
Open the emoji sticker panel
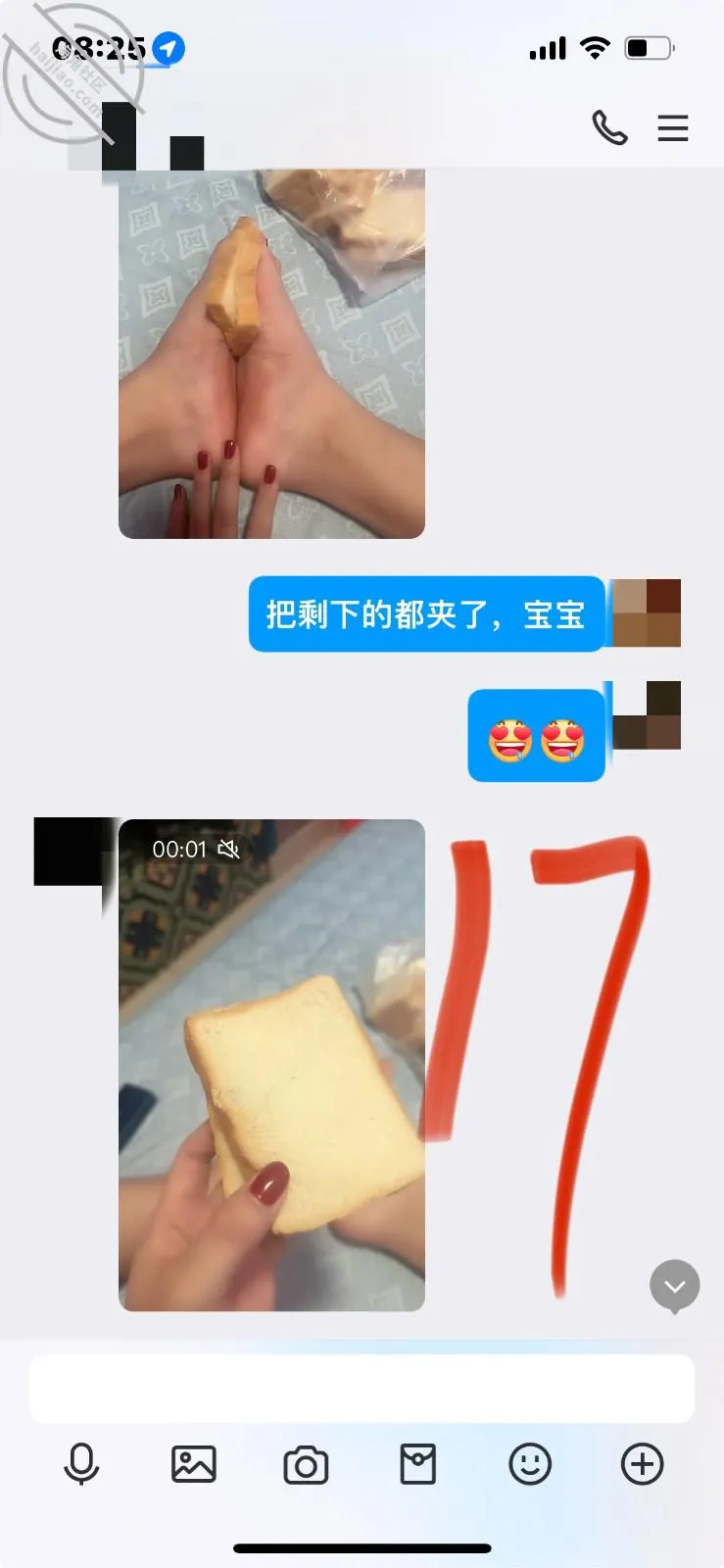click(x=530, y=1464)
